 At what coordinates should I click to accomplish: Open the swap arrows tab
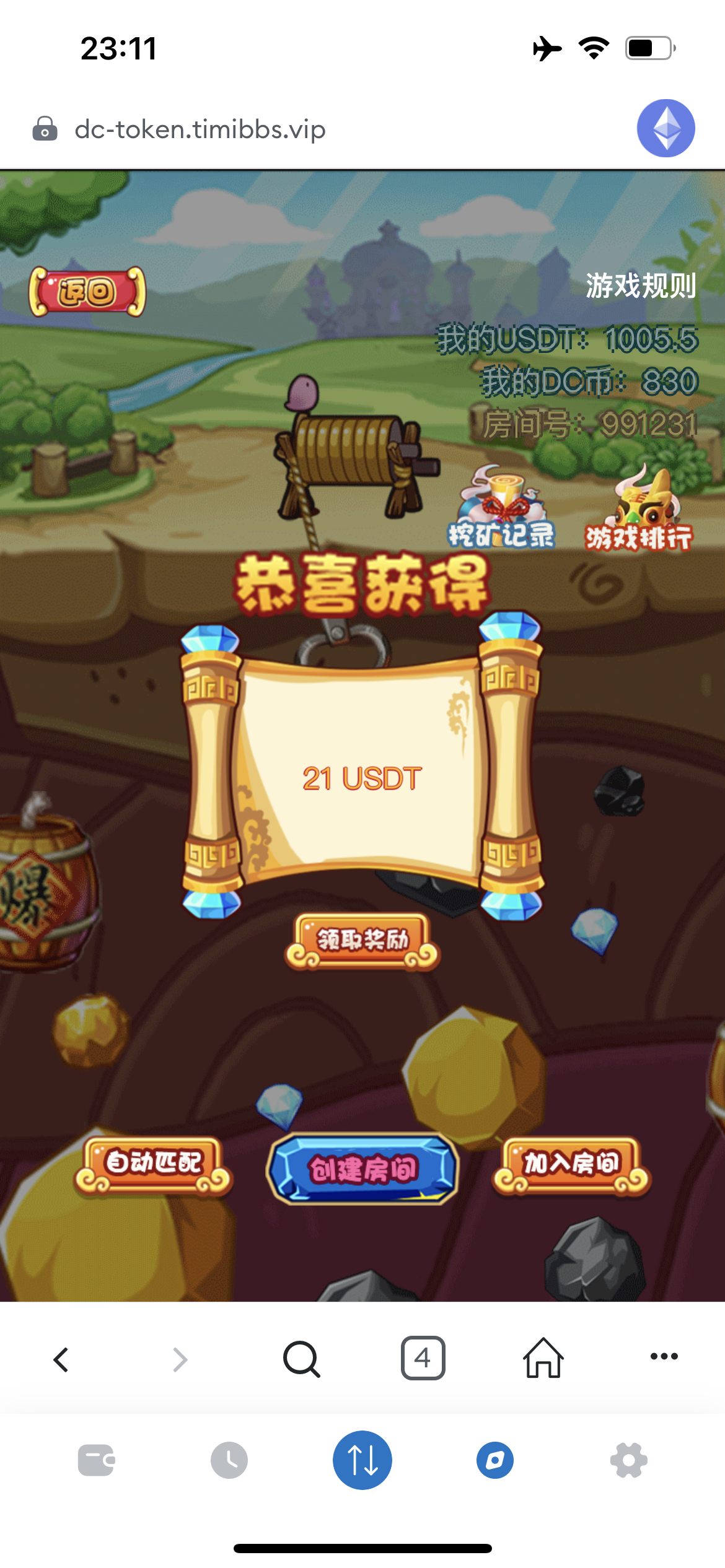click(362, 1460)
